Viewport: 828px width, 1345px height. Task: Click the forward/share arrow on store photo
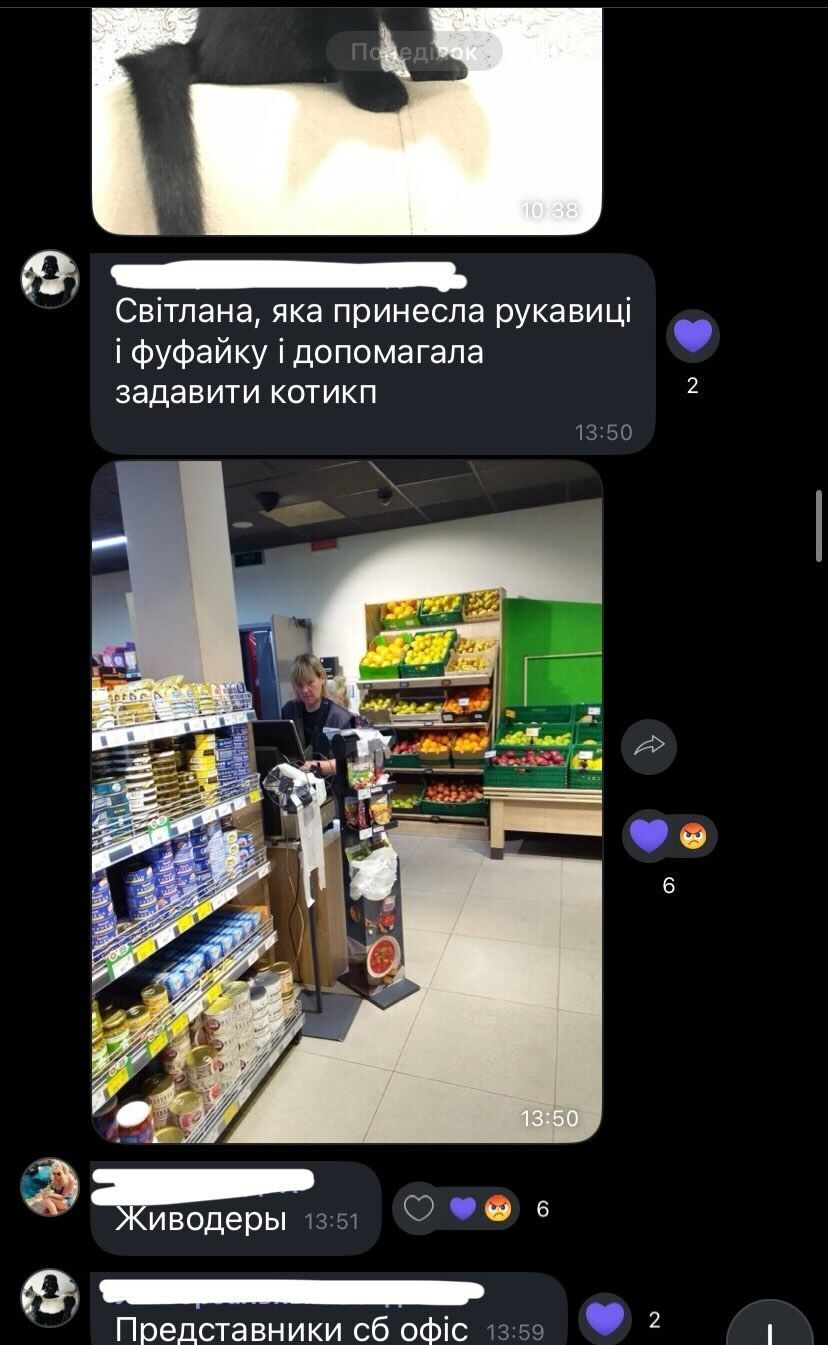click(649, 746)
